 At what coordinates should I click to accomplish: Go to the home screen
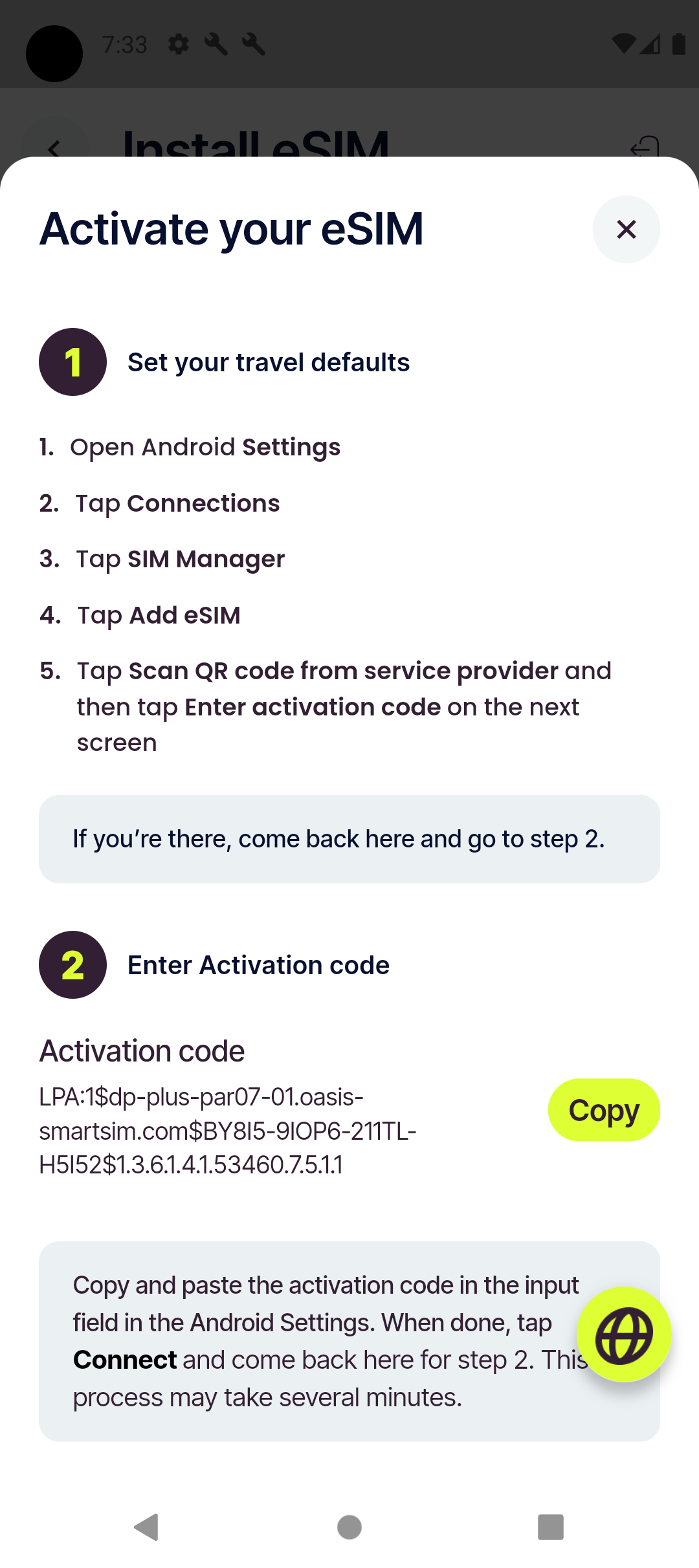[x=349, y=1527]
